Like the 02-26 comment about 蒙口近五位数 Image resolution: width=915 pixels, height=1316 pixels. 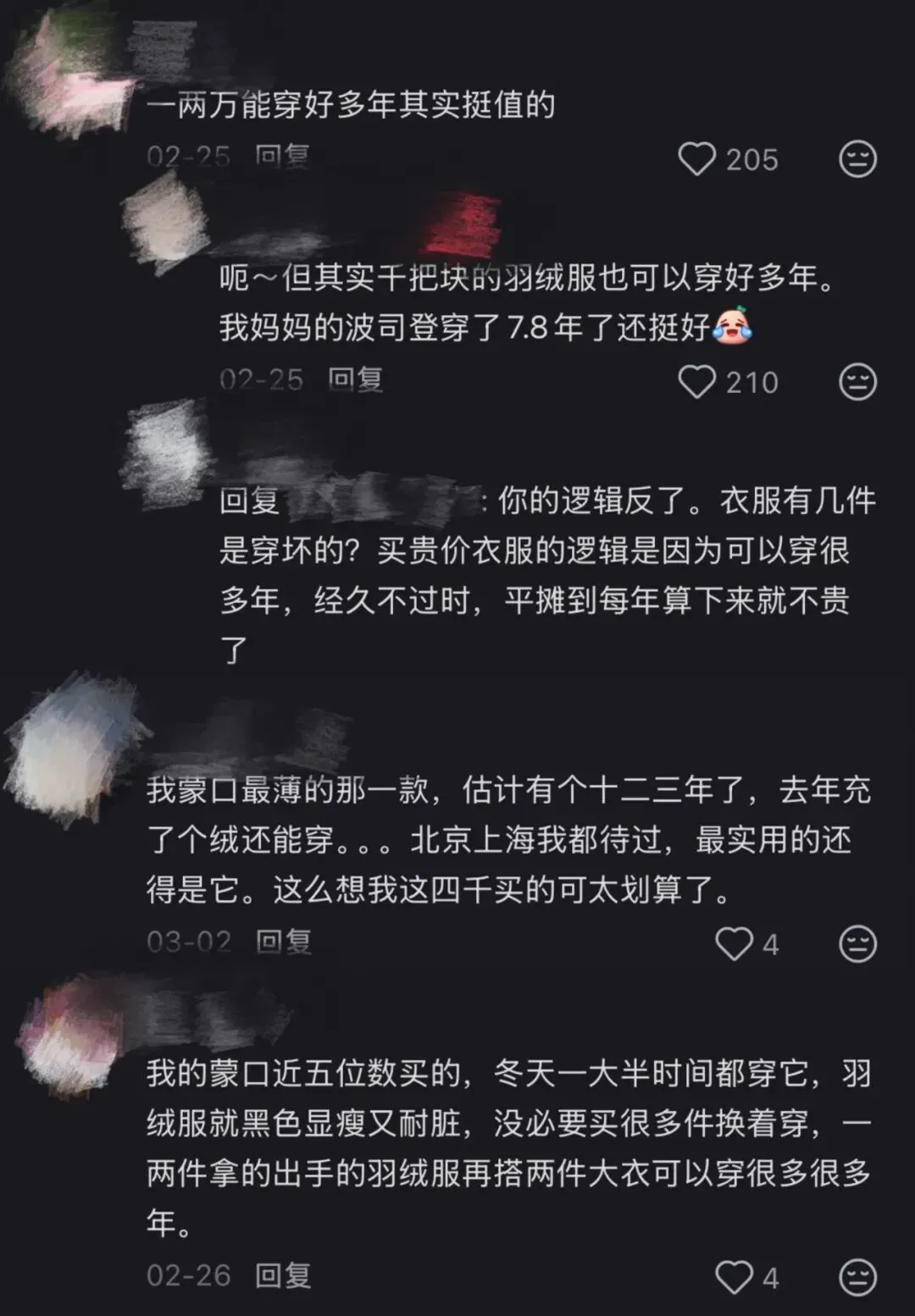point(734,1277)
